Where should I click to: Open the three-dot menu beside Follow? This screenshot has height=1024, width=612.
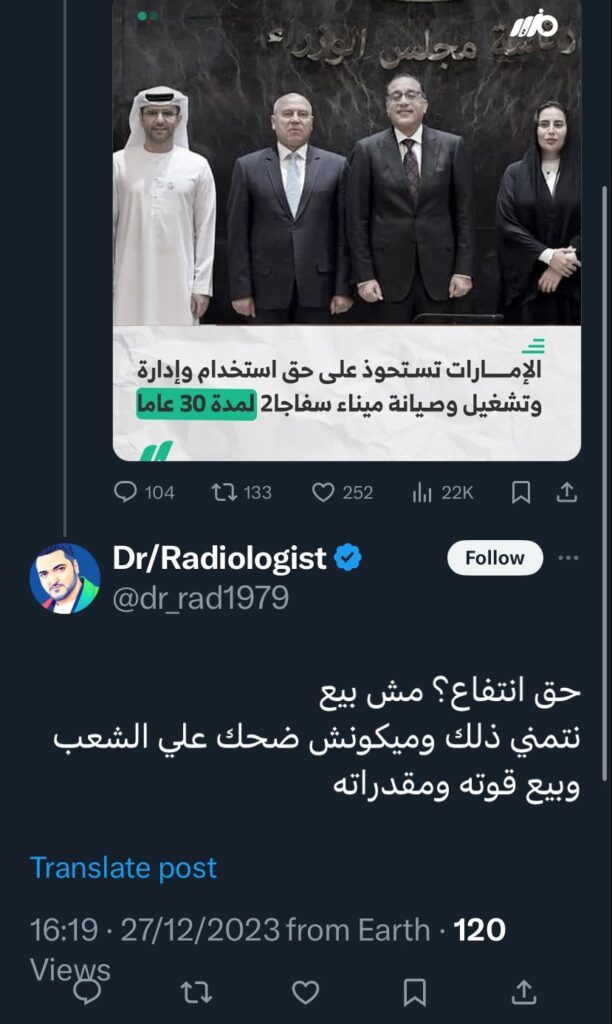pos(568,558)
